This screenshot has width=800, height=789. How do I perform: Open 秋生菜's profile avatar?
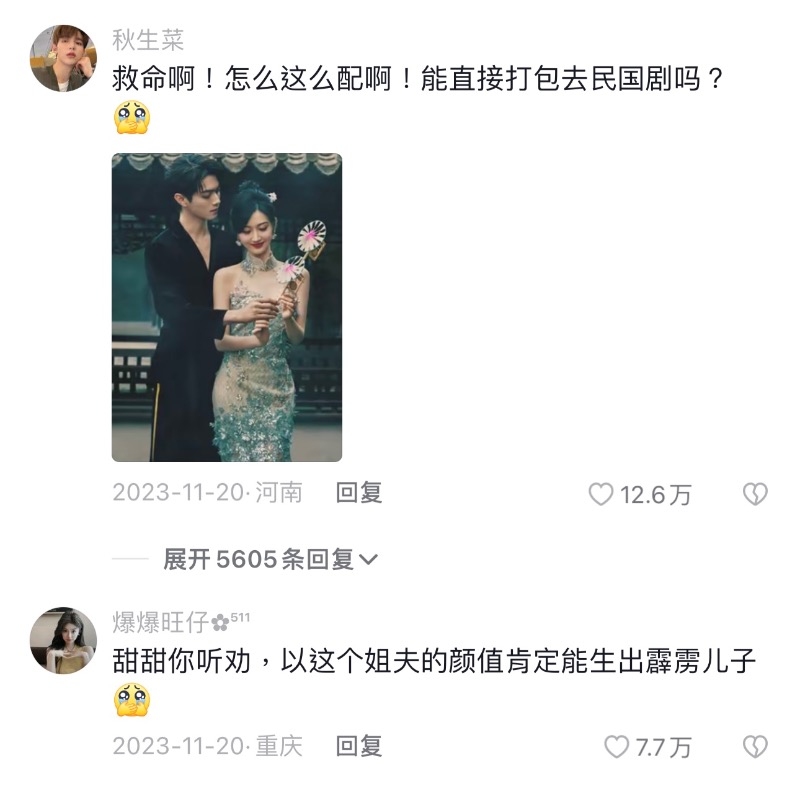(x=63, y=58)
